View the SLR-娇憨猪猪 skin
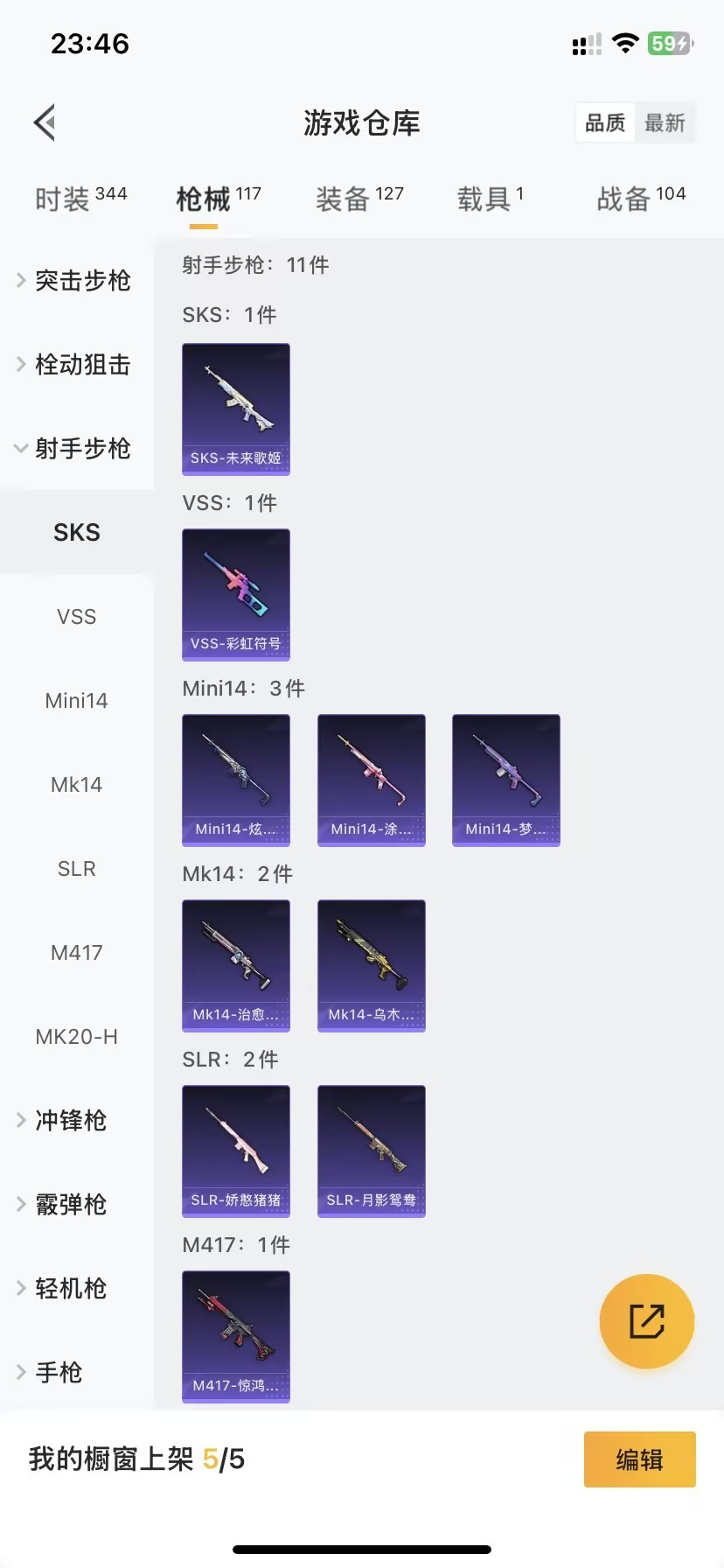The height and width of the screenshot is (1568, 724). coord(236,1151)
